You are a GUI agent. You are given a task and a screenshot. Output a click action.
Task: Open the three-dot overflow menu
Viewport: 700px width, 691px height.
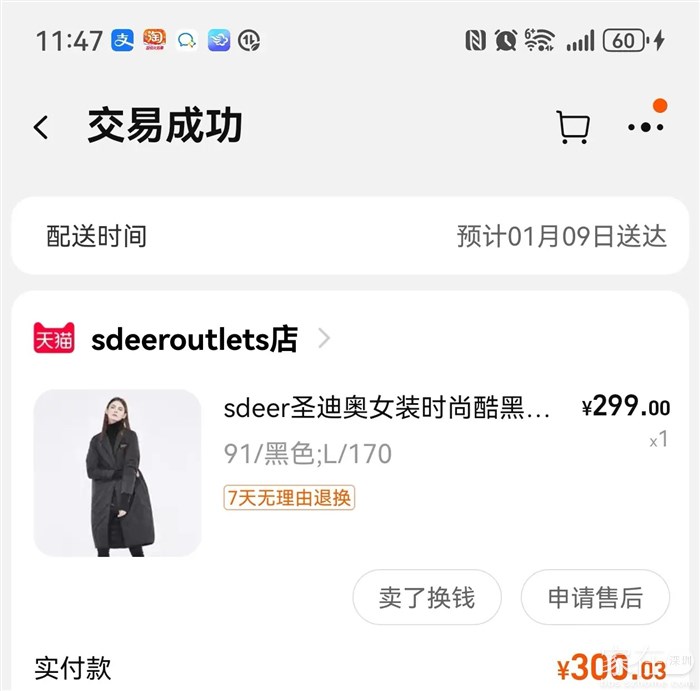point(645,127)
